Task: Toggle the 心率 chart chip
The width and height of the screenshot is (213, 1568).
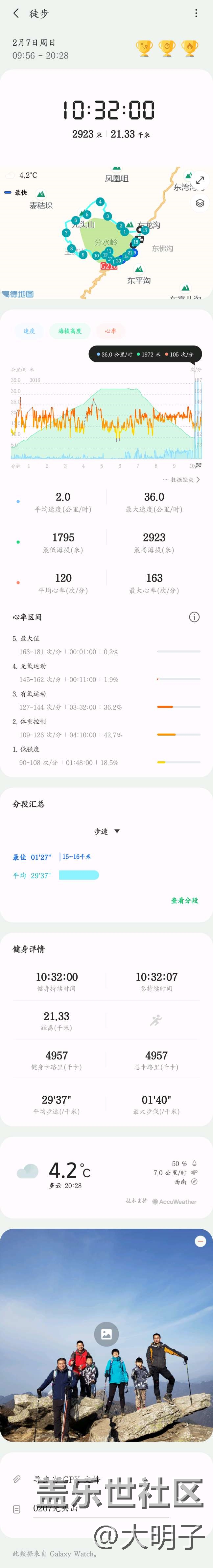Action: pos(110,331)
